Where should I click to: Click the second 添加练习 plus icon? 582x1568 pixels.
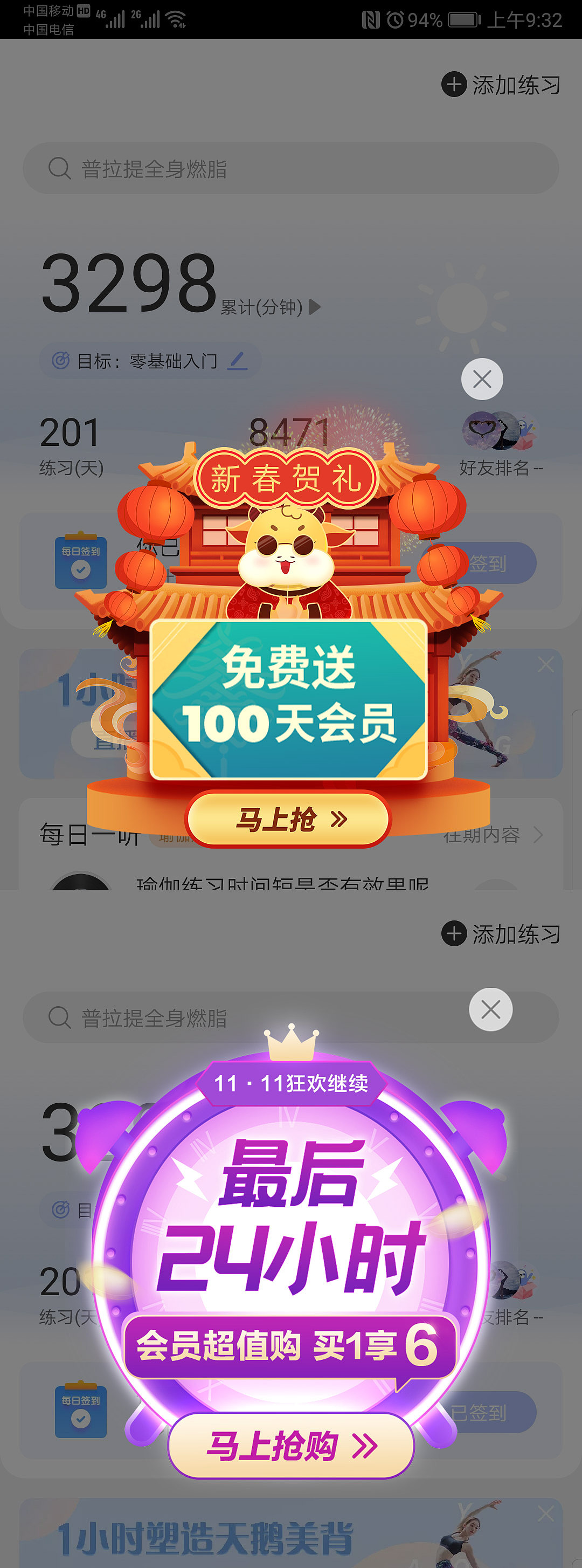click(x=454, y=932)
